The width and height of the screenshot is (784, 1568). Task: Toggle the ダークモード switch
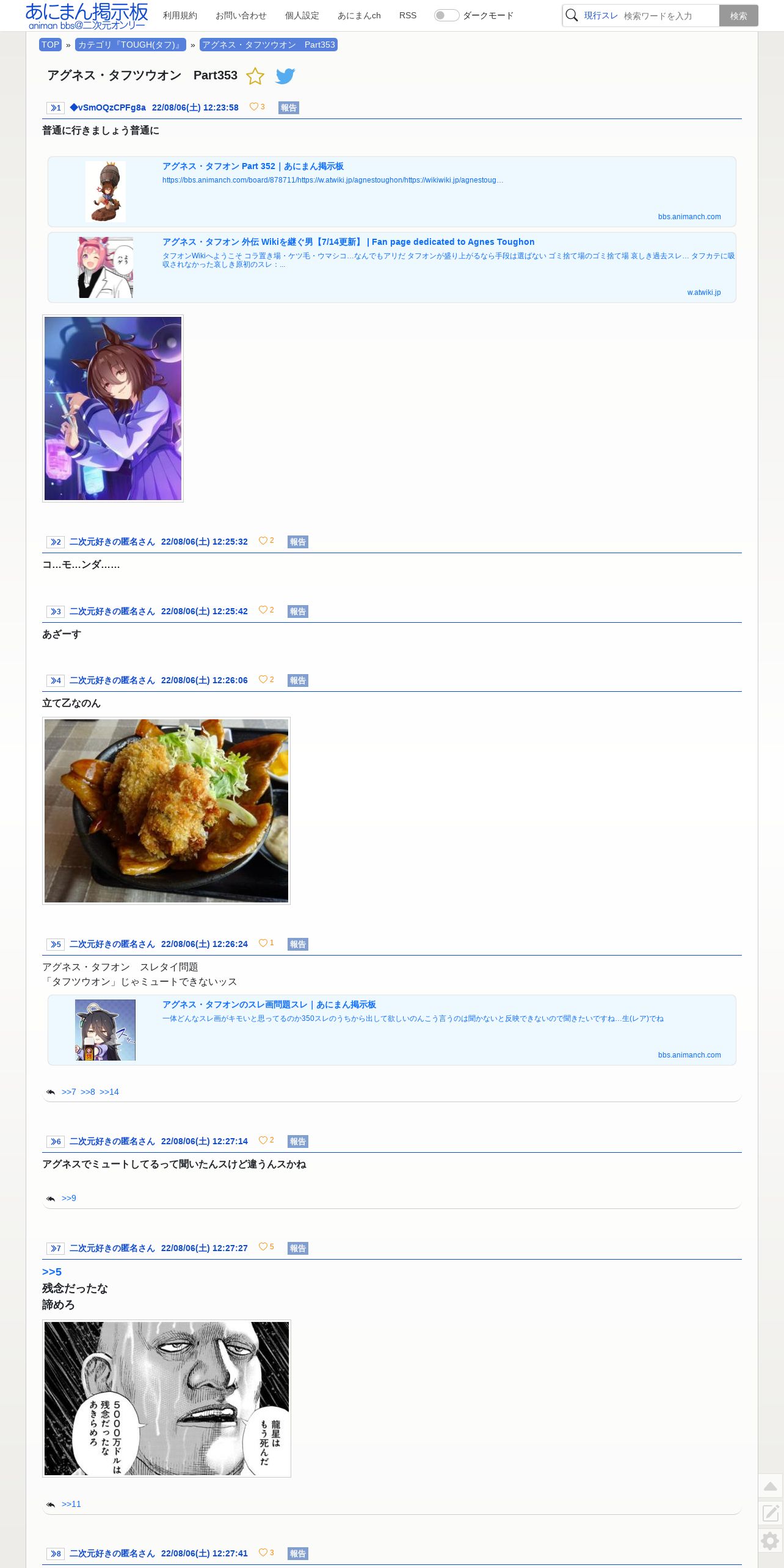coord(446,15)
